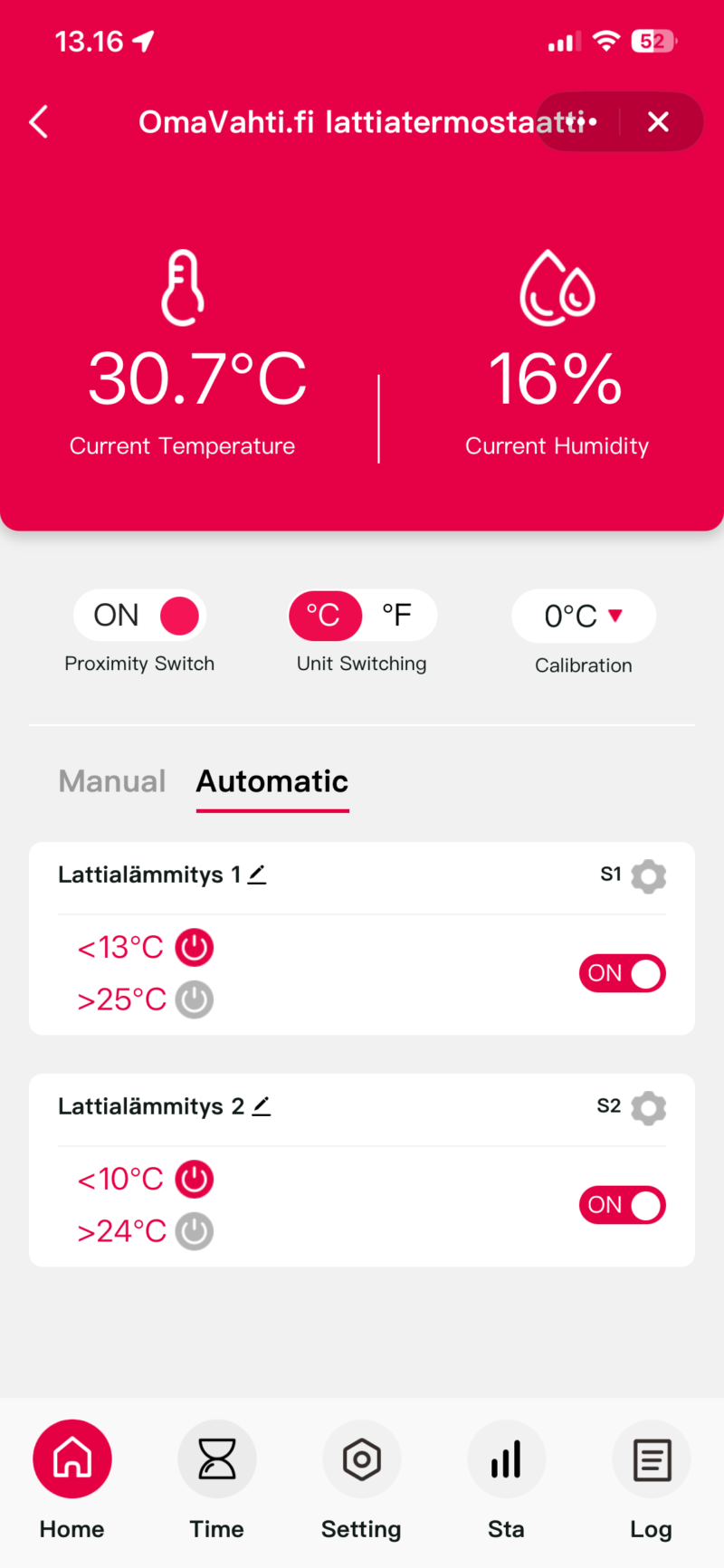Close the mini program with X
The image size is (724, 1568).
click(659, 121)
